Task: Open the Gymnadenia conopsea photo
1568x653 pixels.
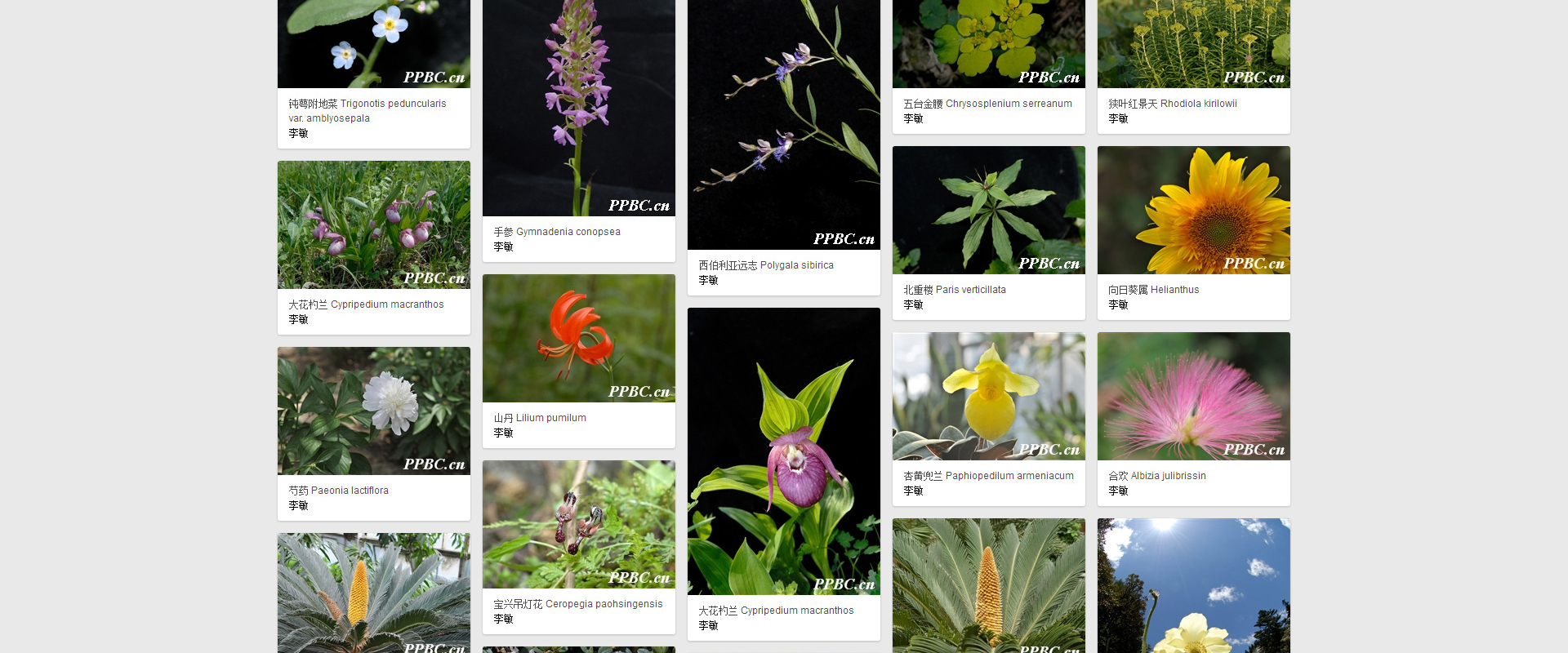Action: point(578,106)
